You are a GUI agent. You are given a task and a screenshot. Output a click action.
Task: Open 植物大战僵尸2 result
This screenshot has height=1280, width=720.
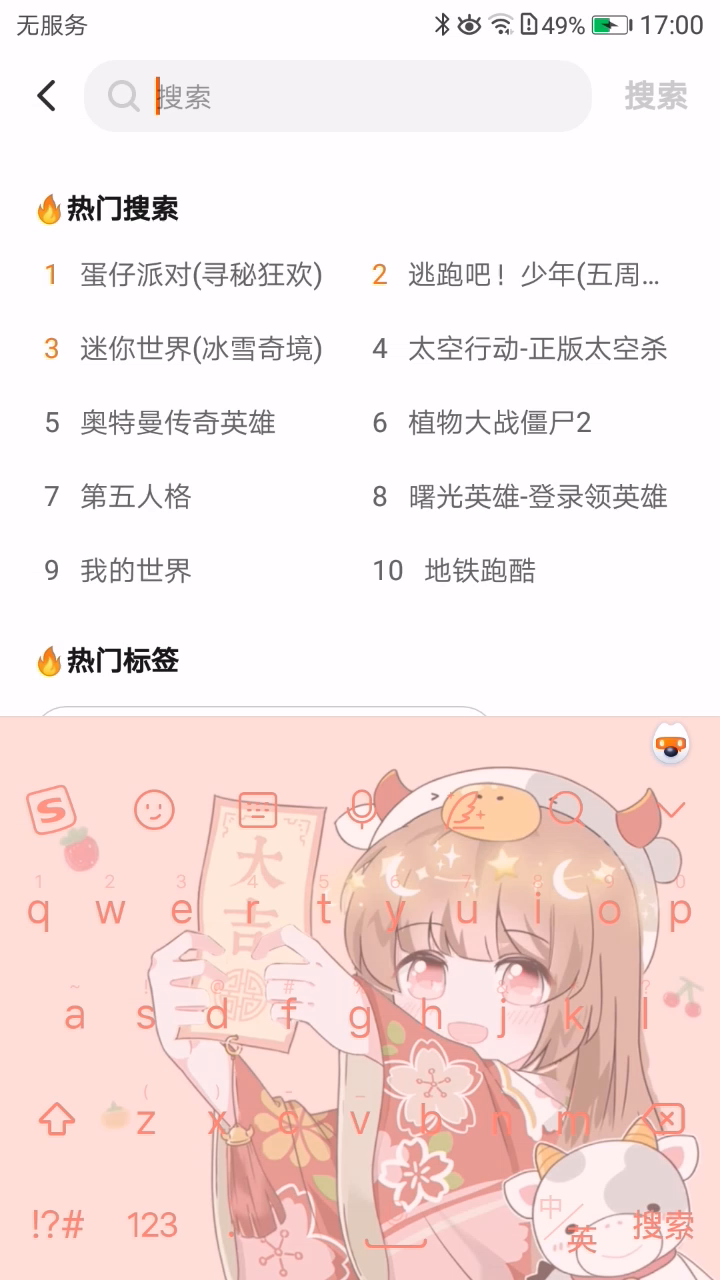point(499,423)
